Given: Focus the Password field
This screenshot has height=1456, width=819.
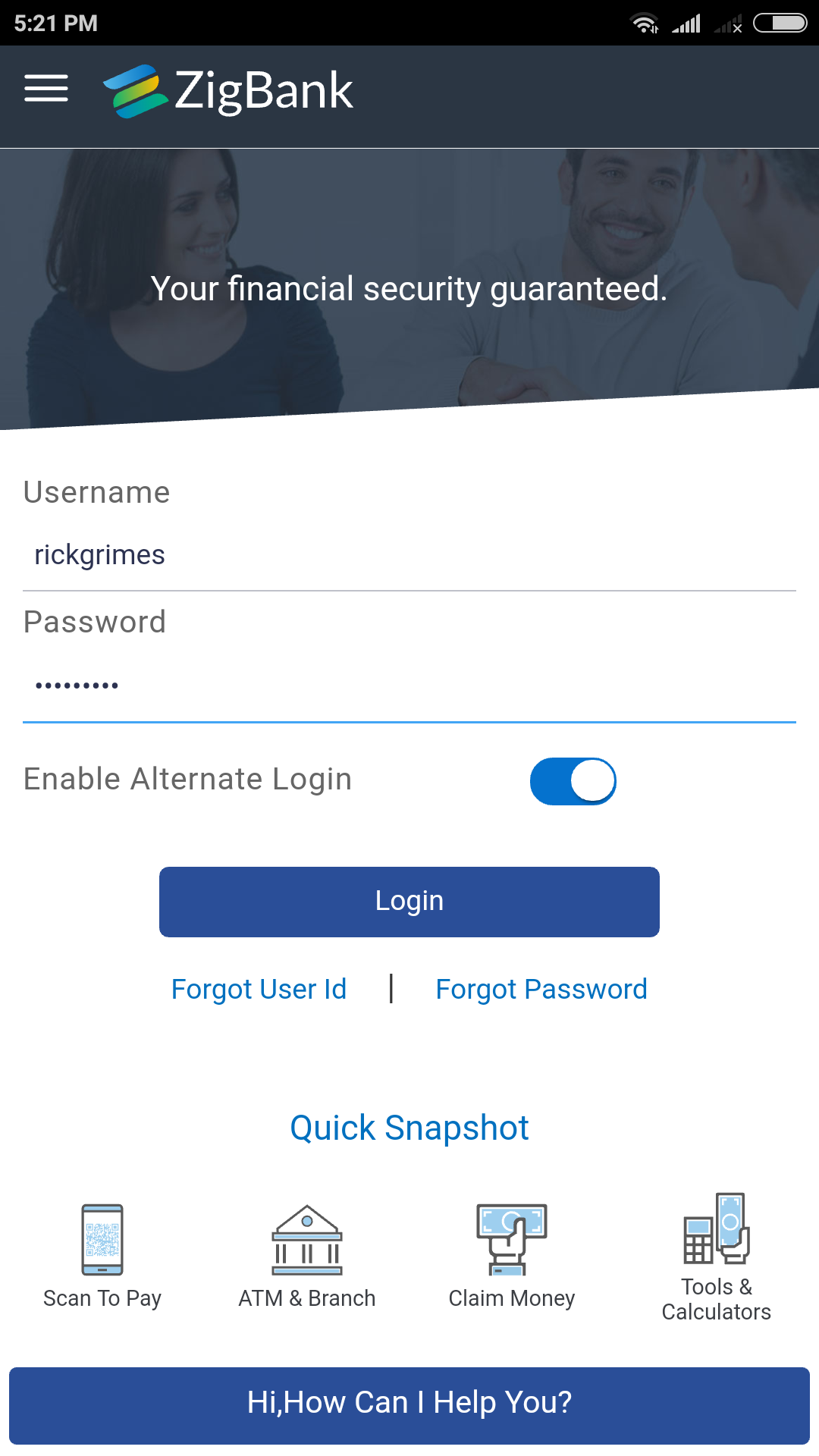Looking at the screenshot, I should coord(409,685).
